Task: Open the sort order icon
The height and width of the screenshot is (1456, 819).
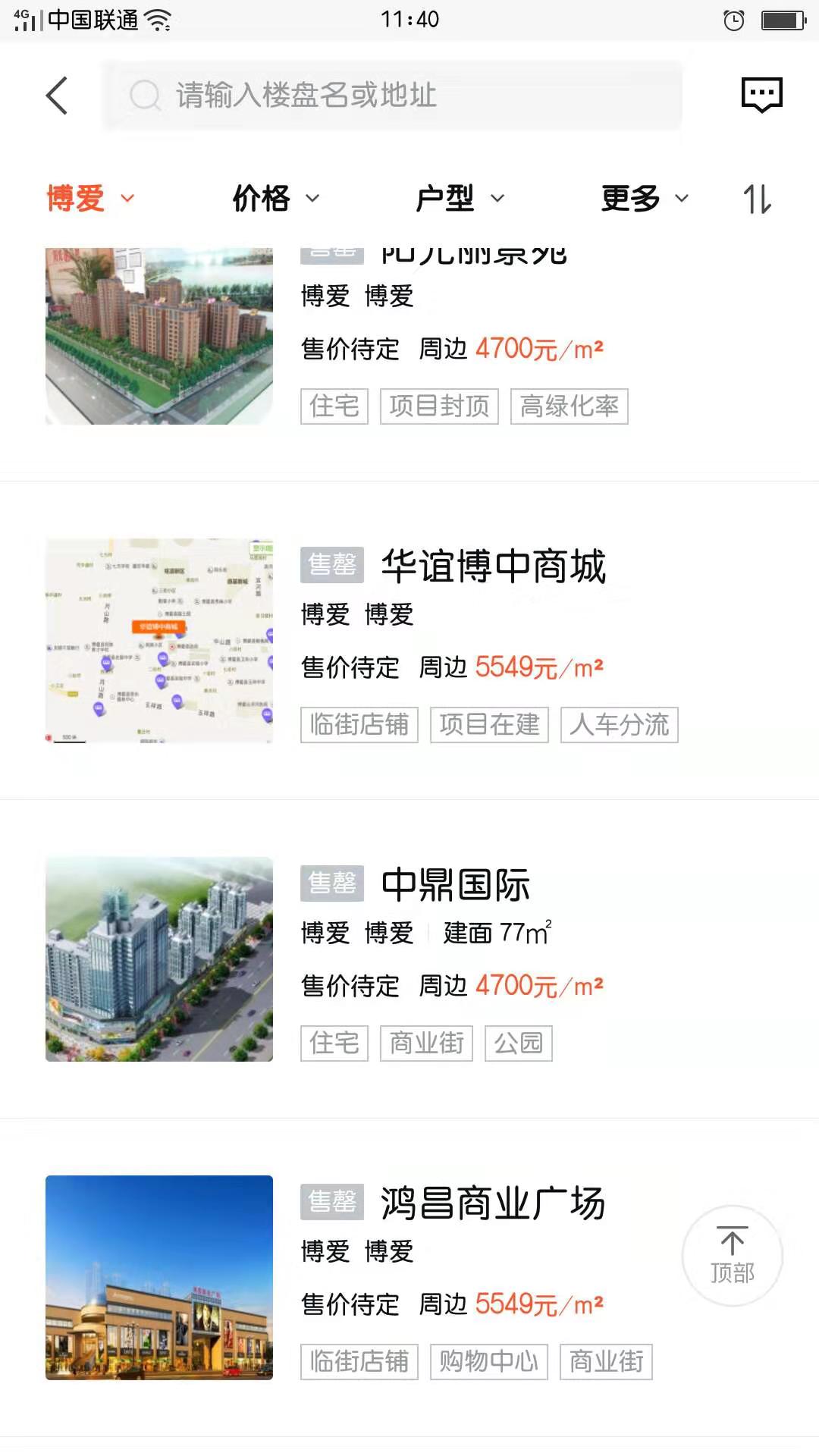Action: pyautogui.click(x=757, y=199)
